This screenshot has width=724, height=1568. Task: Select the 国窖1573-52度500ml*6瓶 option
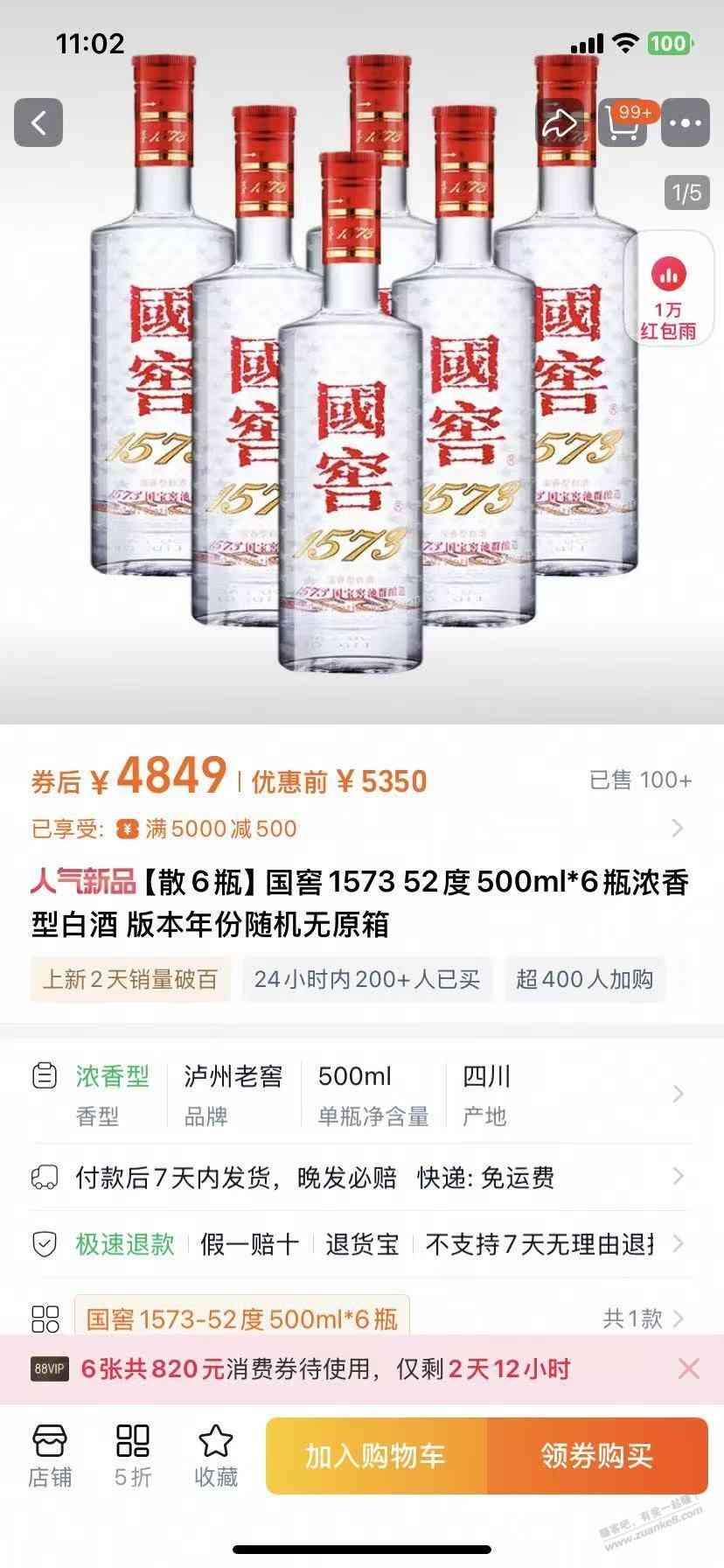click(x=241, y=1318)
